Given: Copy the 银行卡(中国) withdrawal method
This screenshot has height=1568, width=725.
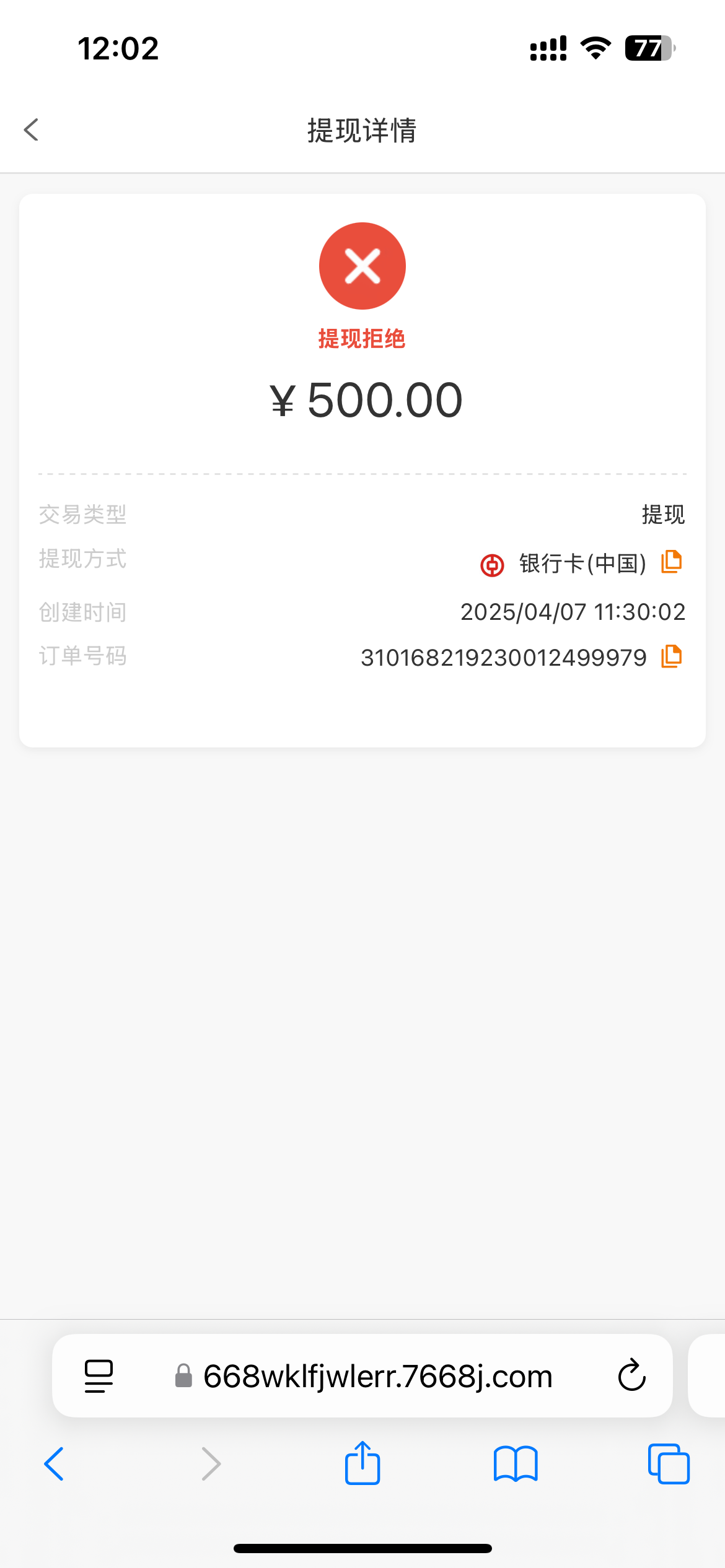Looking at the screenshot, I should [x=671, y=562].
